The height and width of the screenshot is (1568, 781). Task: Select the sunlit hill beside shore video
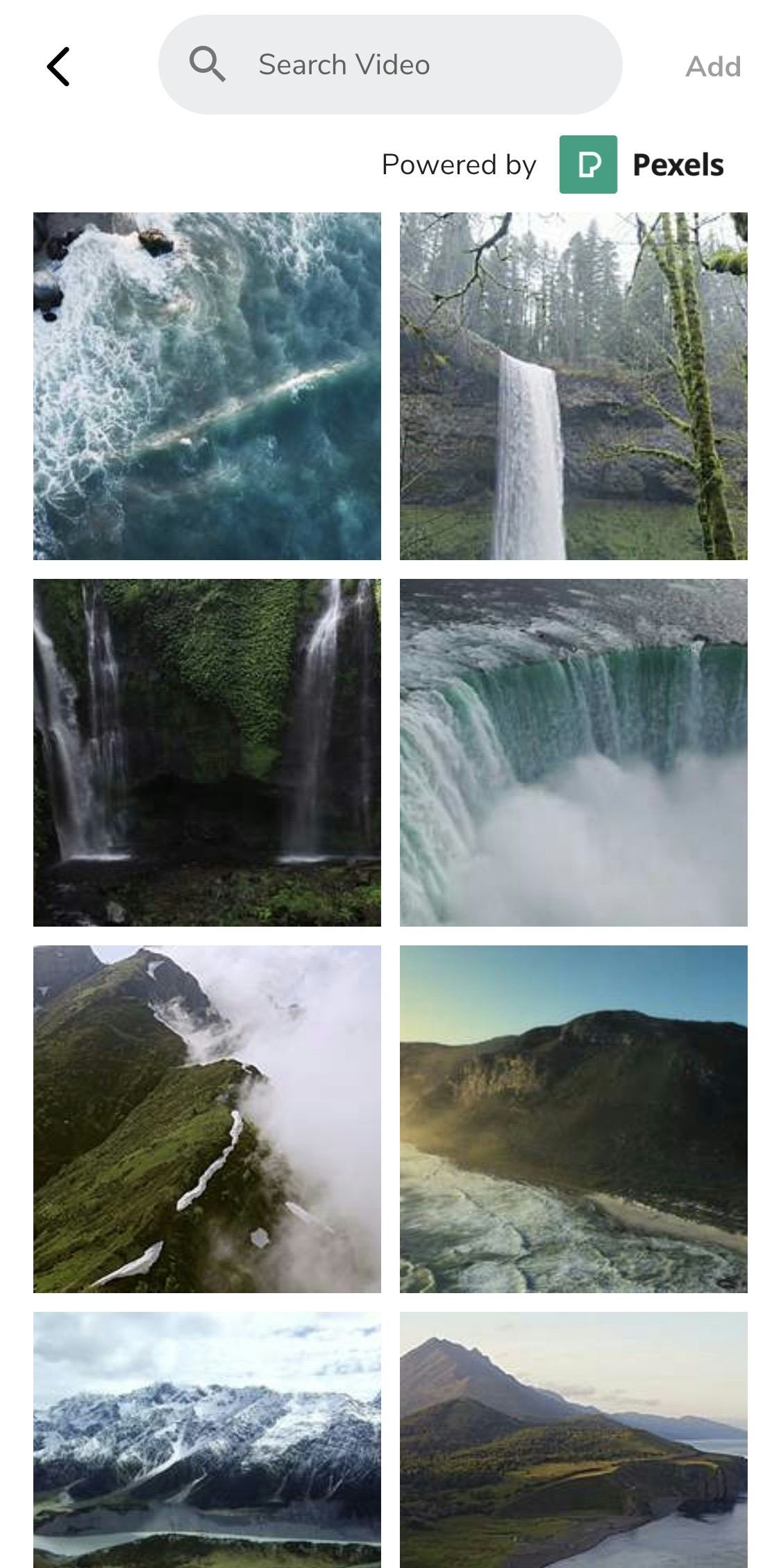pyautogui.click(x=573, y=1119)
